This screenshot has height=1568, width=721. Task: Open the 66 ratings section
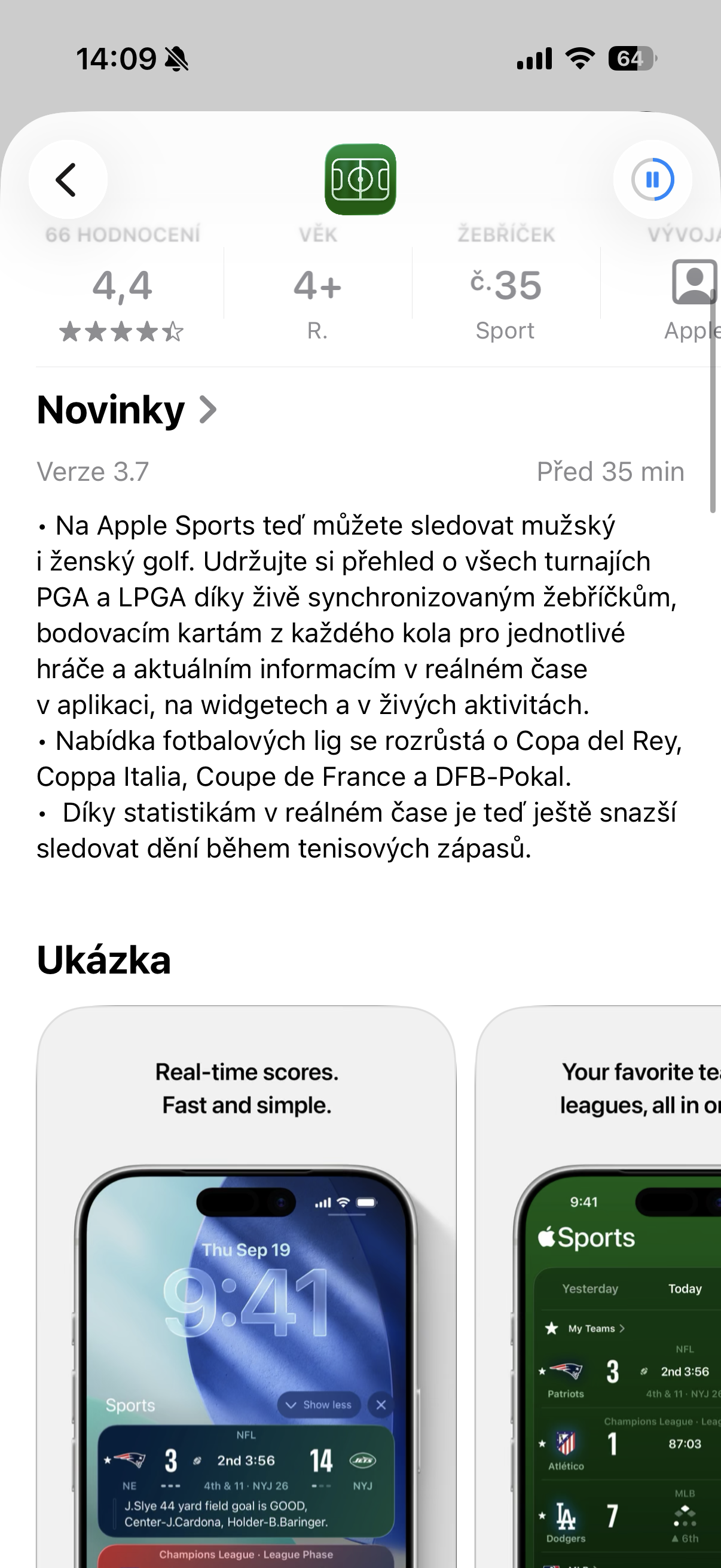(123, 286)
